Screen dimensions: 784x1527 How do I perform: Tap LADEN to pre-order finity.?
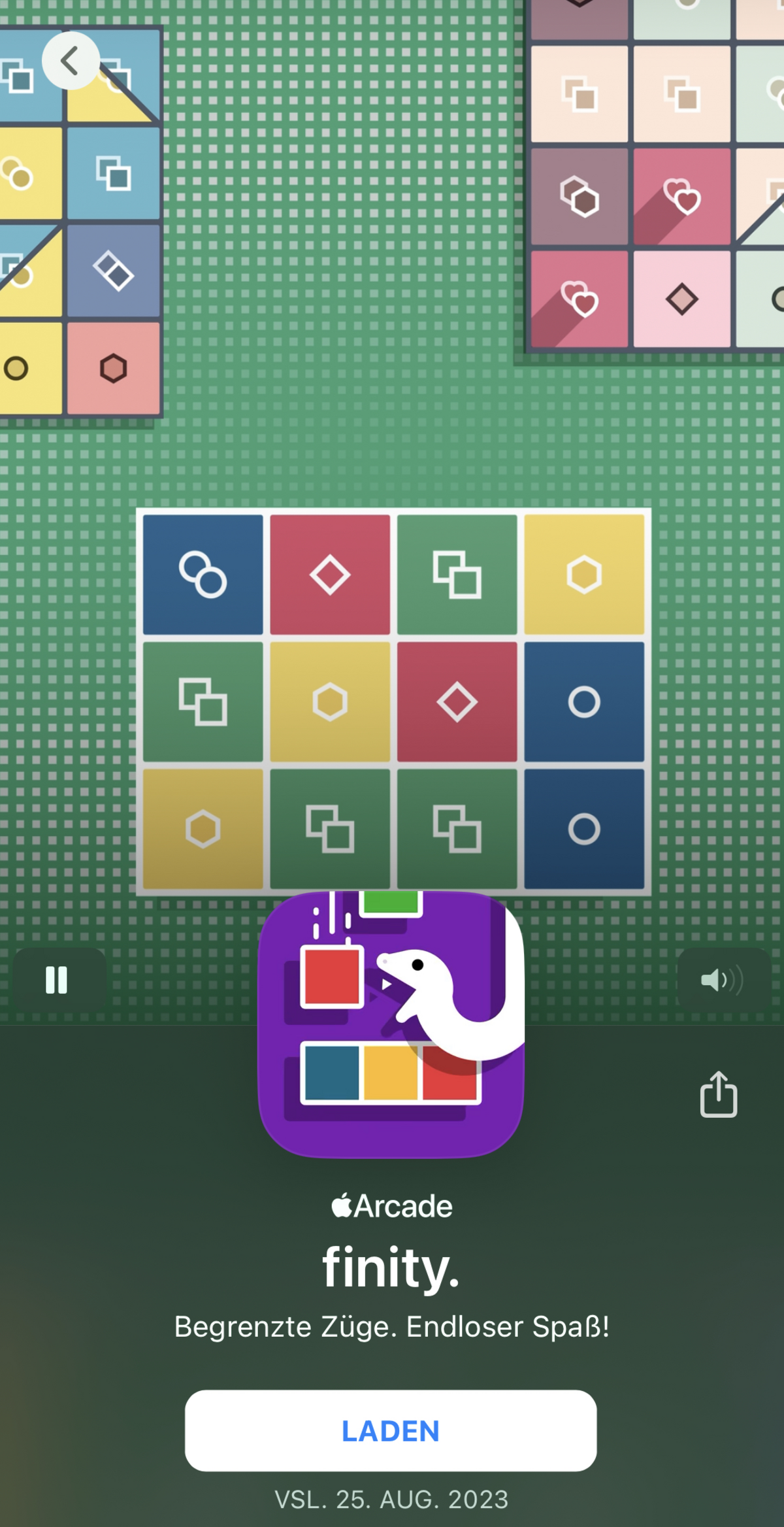(x=391, y=1431)
